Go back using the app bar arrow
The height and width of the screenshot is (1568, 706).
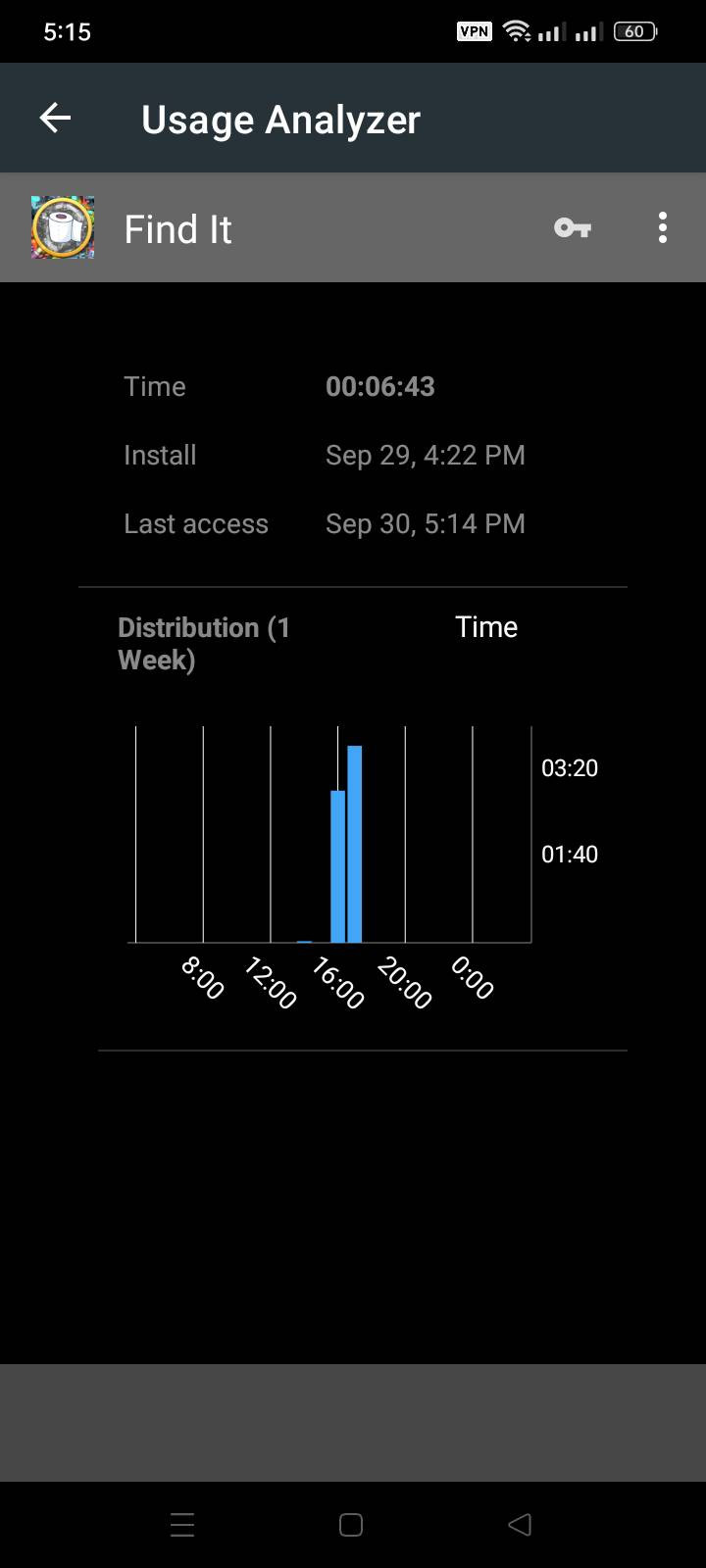point(55,119)
